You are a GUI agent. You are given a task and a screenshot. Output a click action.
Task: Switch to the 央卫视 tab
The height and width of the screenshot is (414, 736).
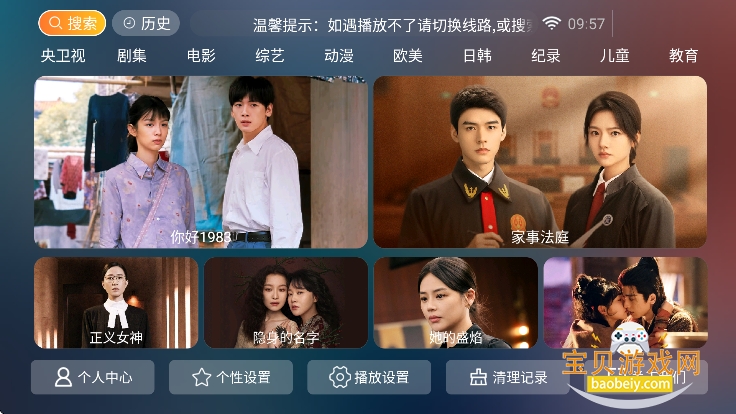[63, 56]
